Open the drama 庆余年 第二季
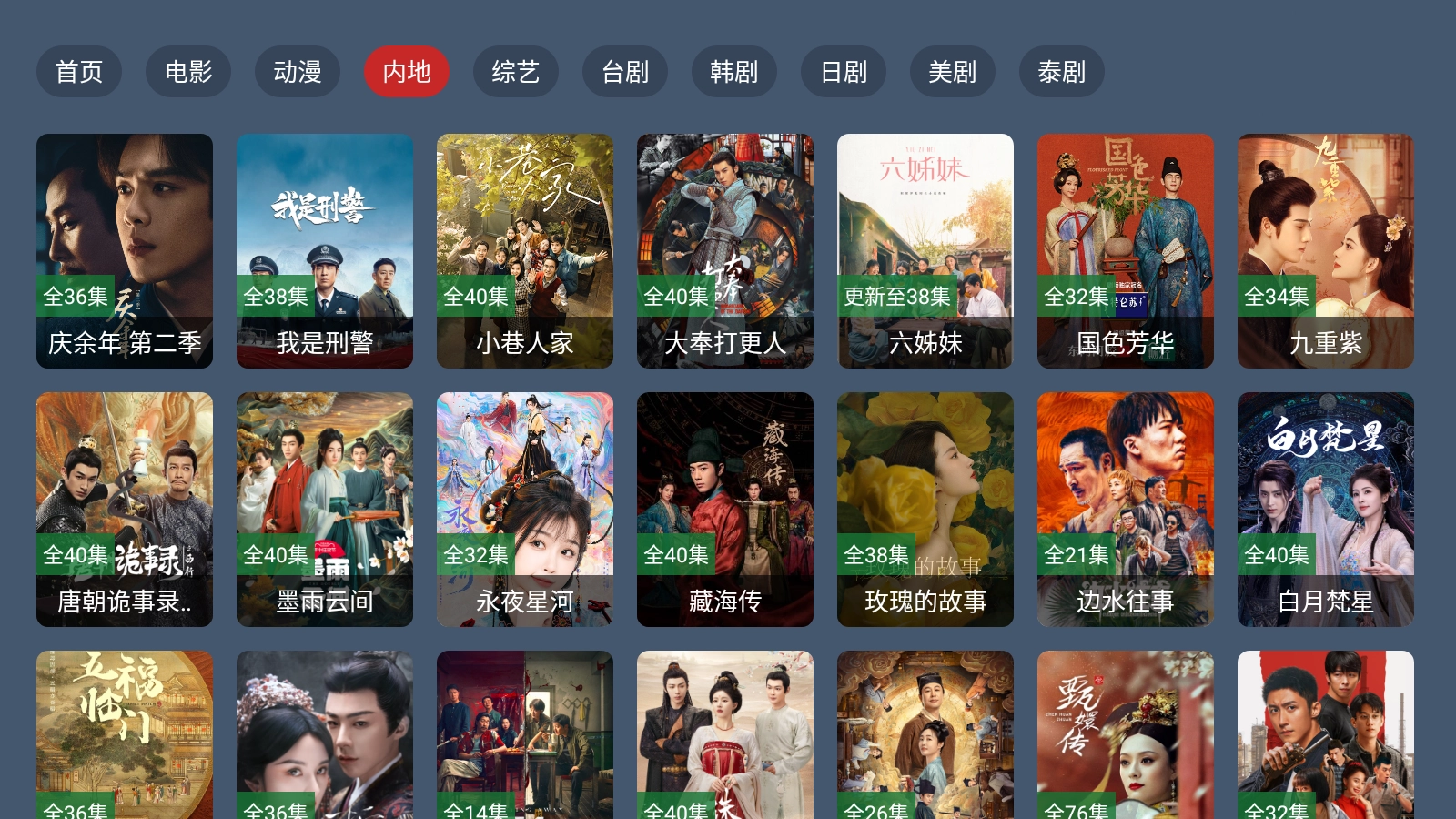The width and height of the screenshot is (1456, 819). pos(125,250)
